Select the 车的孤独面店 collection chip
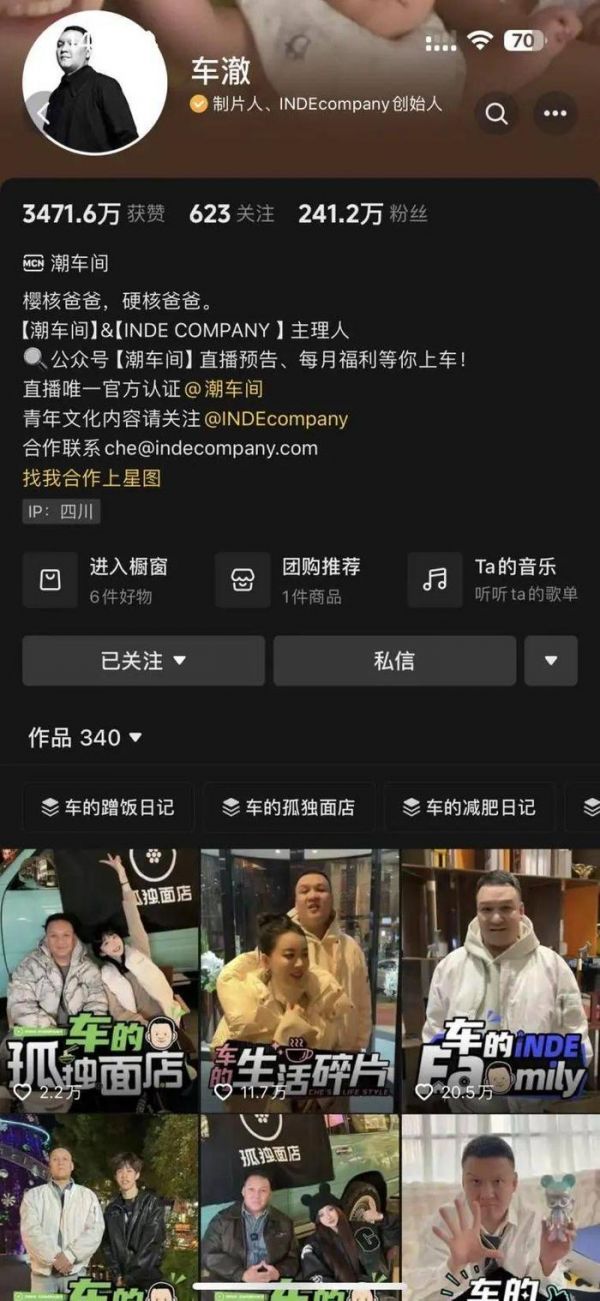 tap(289, 808)
